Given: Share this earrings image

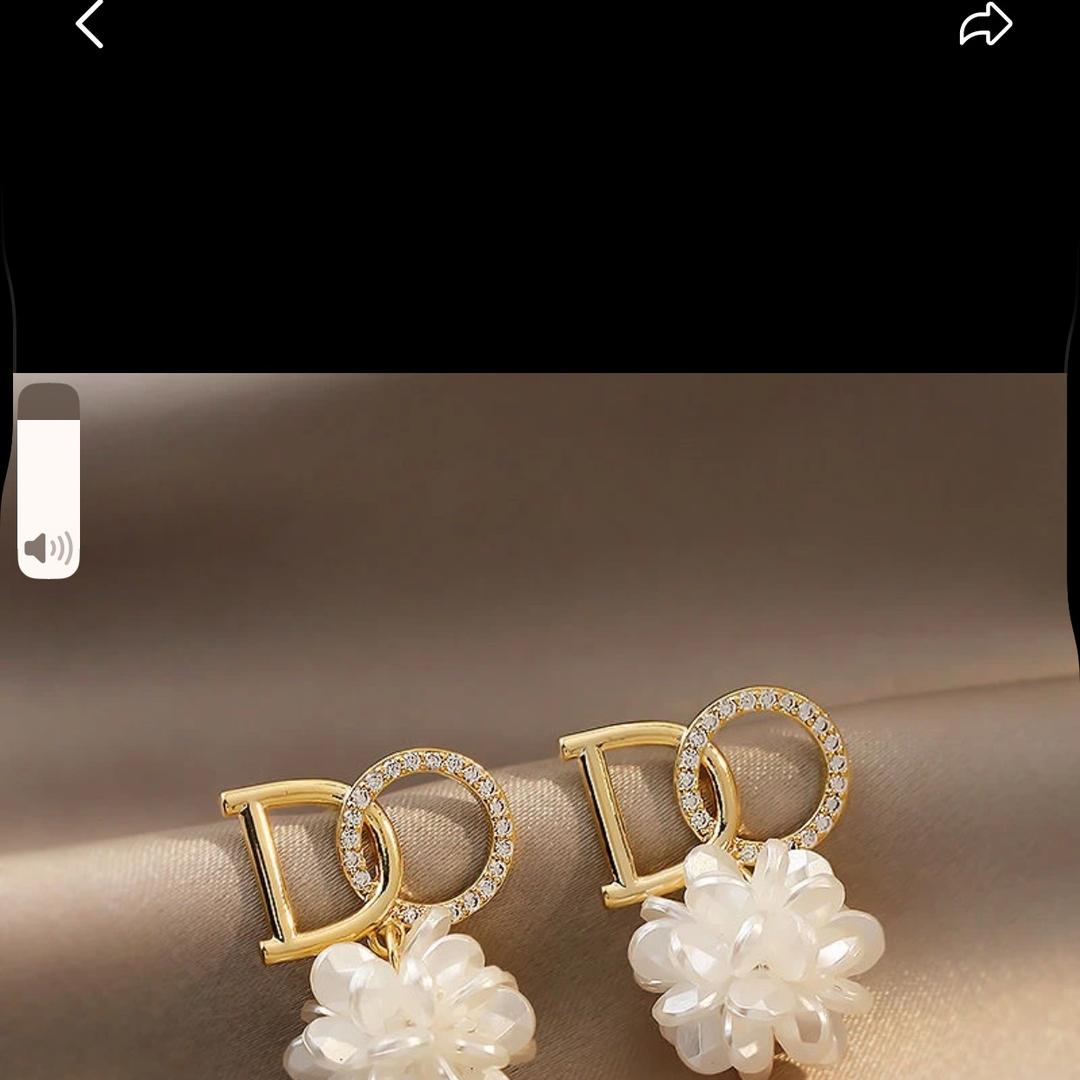Looking at the screenshot, I should [x=986, y=25].
